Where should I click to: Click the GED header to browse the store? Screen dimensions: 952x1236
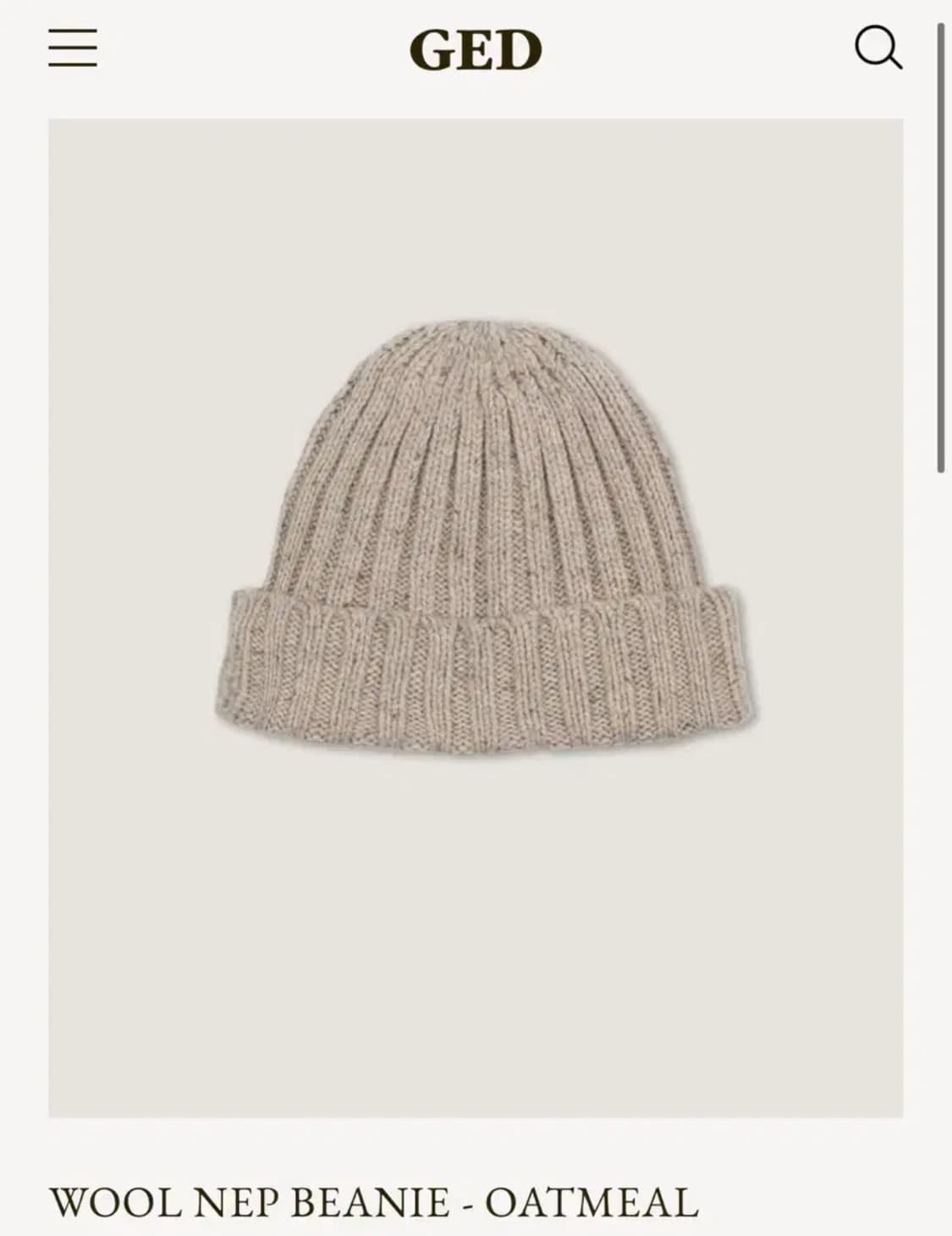pos(476,49)
